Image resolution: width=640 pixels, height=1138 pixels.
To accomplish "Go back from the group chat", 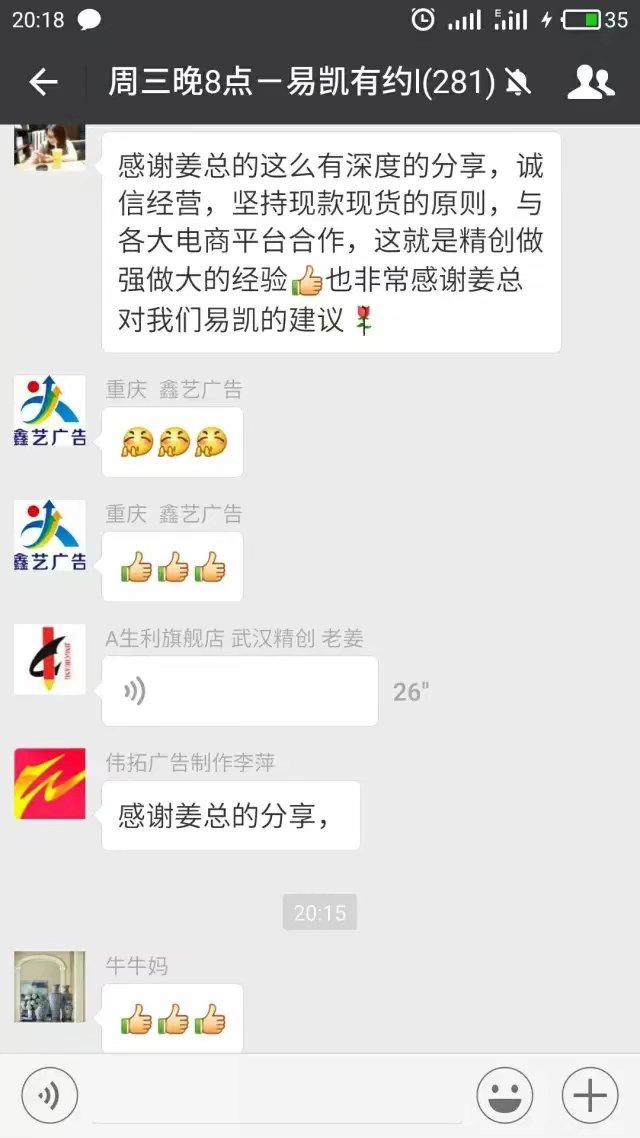I will pyautogui.click(x=43, y=82).
